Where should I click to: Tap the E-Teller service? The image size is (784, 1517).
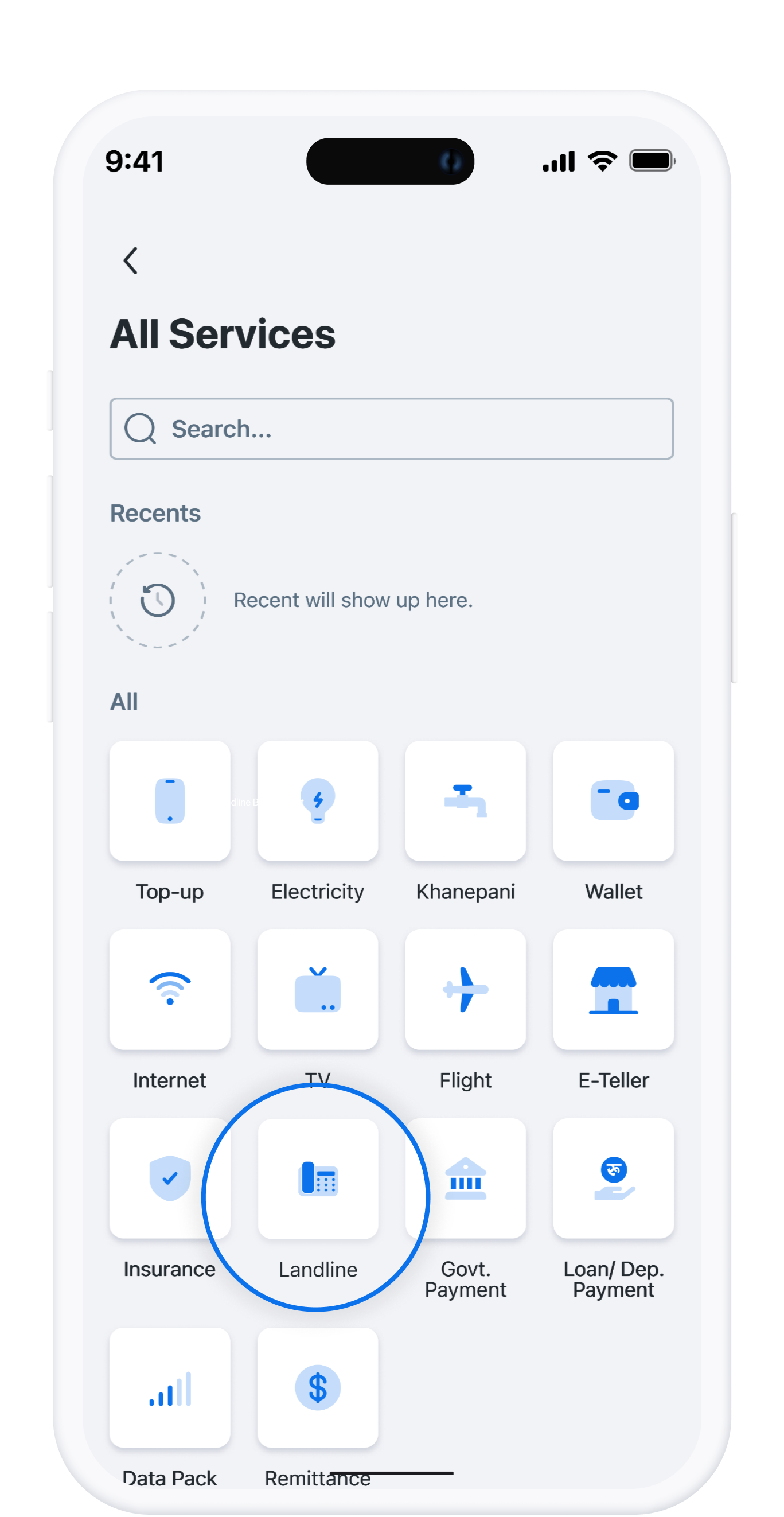(613, 989)
